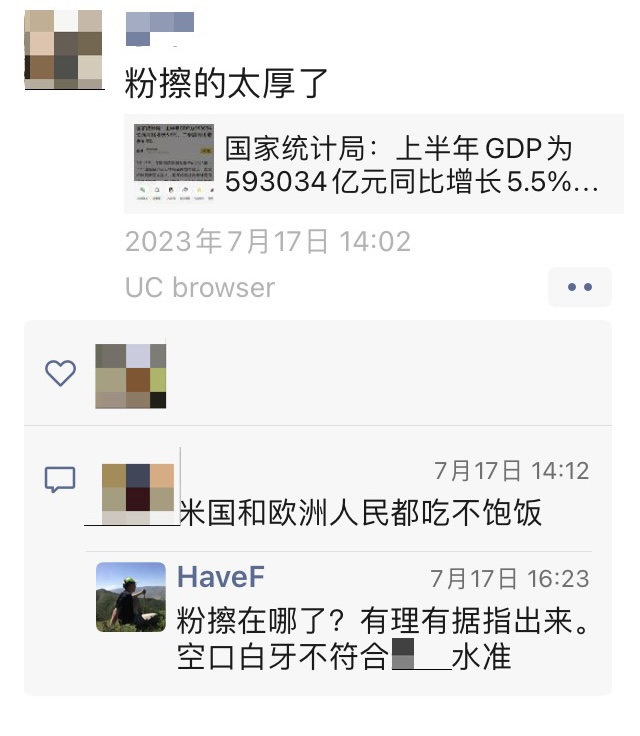Reply to the comment about 米国和欧洲人民
This screenshot has height=736, width=640.
pyautogui.click(x=360, y=513)
